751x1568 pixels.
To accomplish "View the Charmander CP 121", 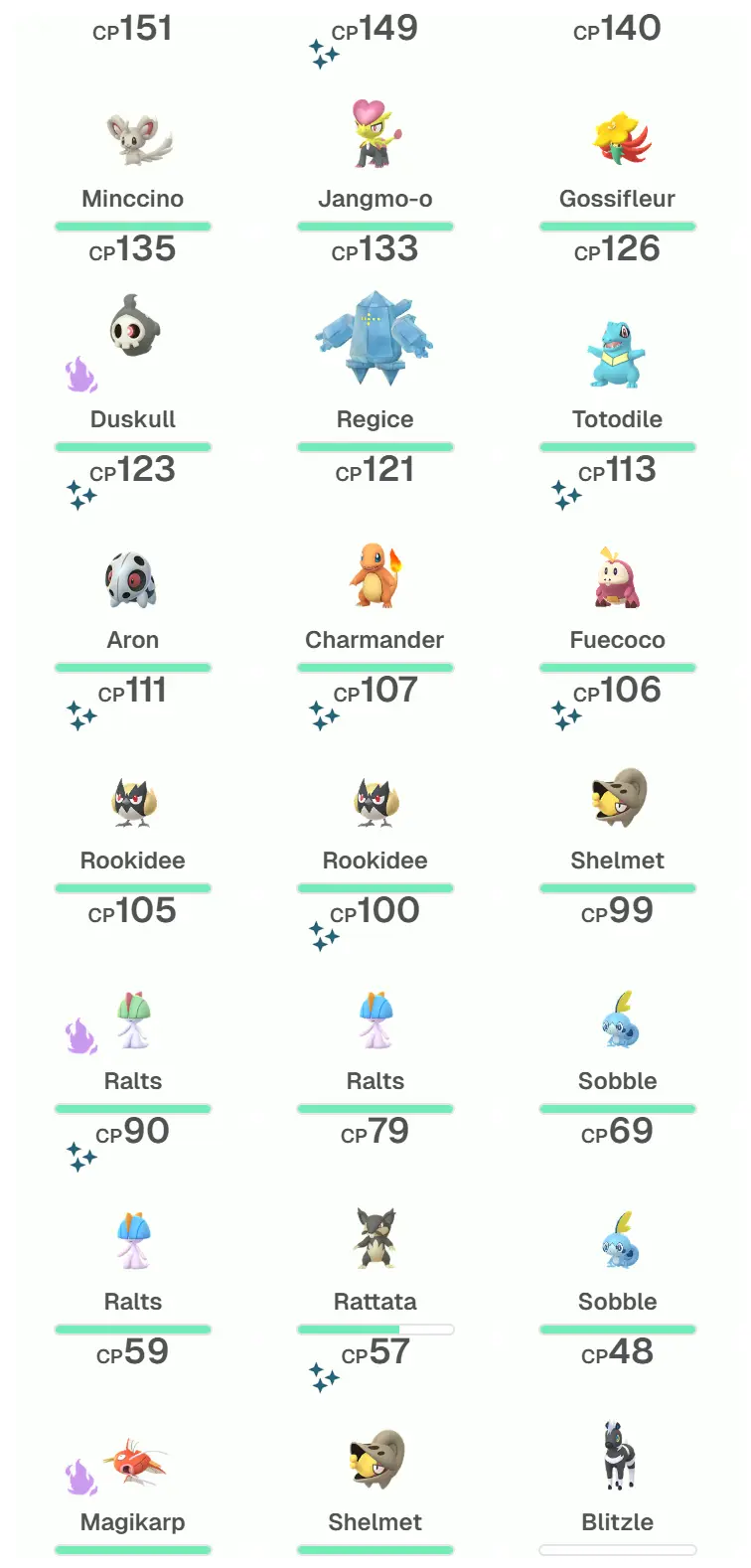I will point(375,576).
